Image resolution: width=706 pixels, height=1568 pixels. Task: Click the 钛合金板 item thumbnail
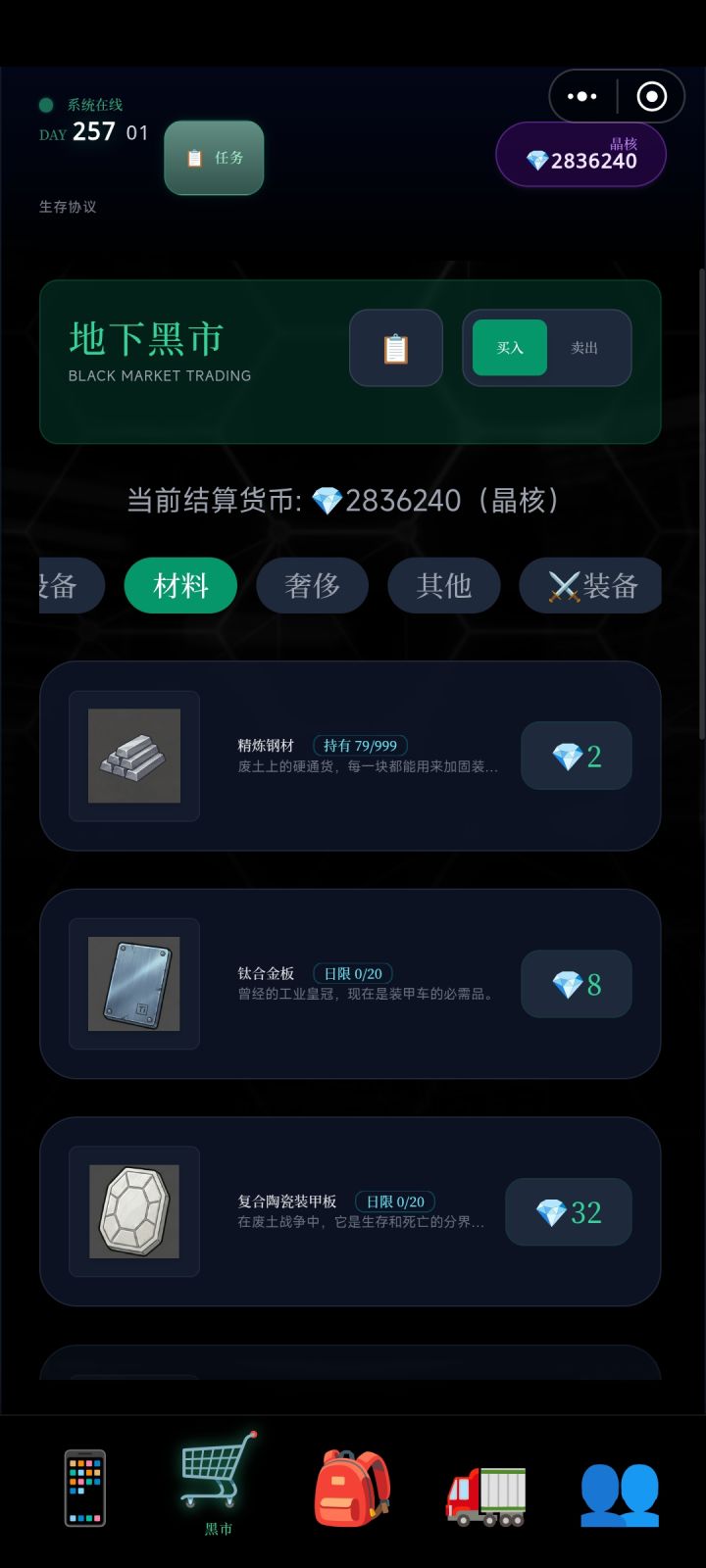(133, 985)
